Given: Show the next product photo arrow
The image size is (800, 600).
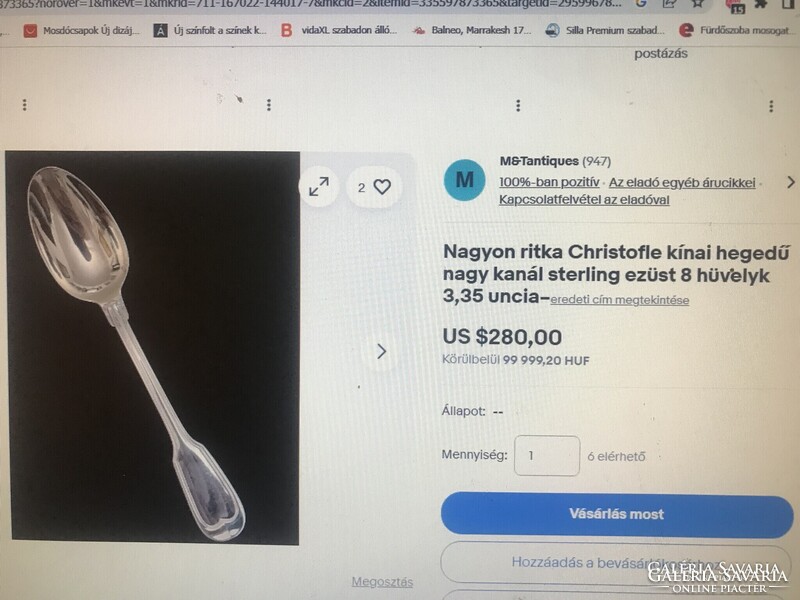Looking at the screenshot, I should (x=381, y=351).
